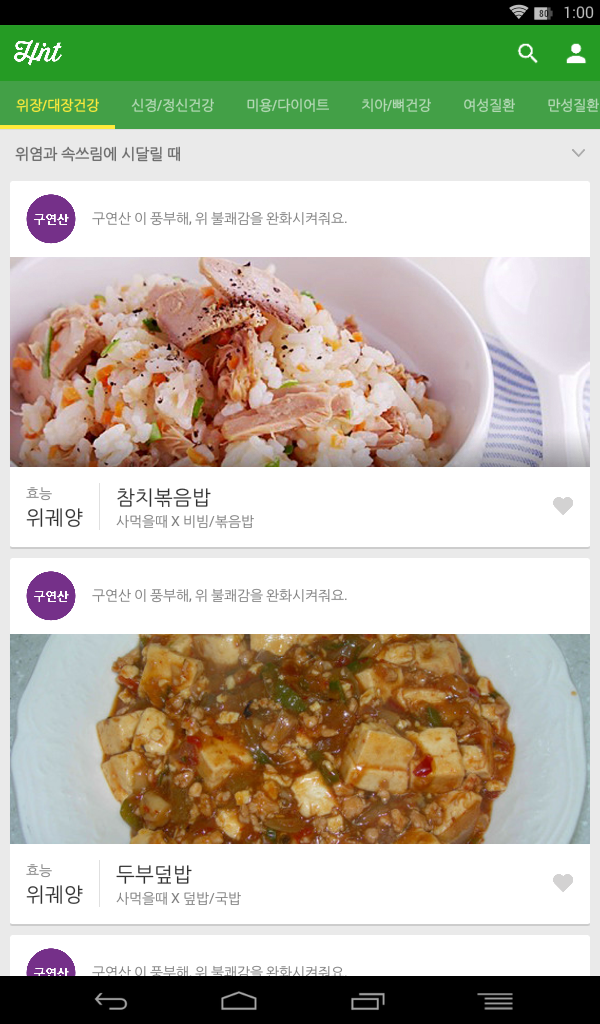Switch to the 치아/뼈건강 tab
This screenshot has height=1024, width=600.
point(396,105)
